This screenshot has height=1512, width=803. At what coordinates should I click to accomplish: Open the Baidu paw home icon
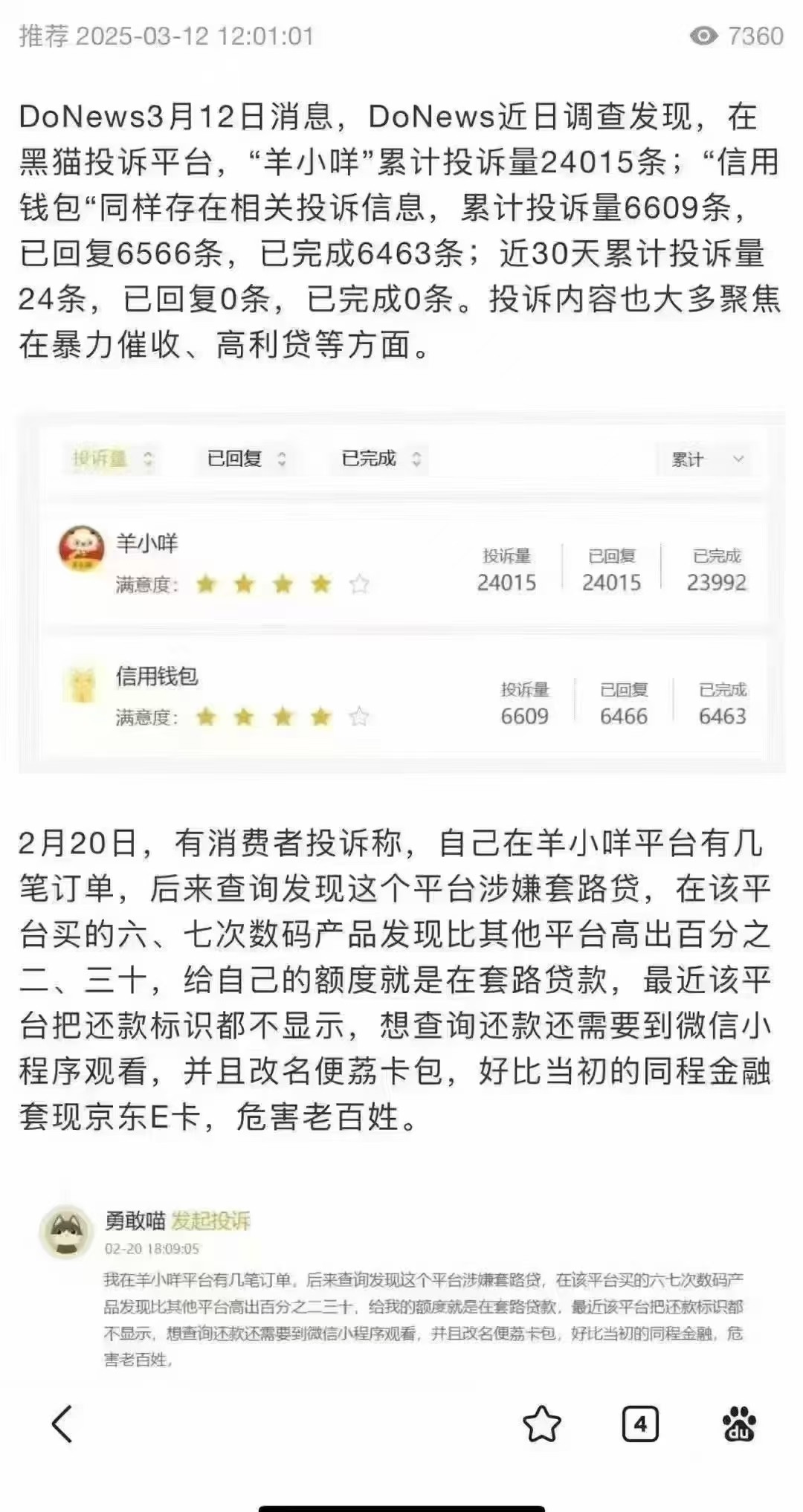pos(739,1424)
